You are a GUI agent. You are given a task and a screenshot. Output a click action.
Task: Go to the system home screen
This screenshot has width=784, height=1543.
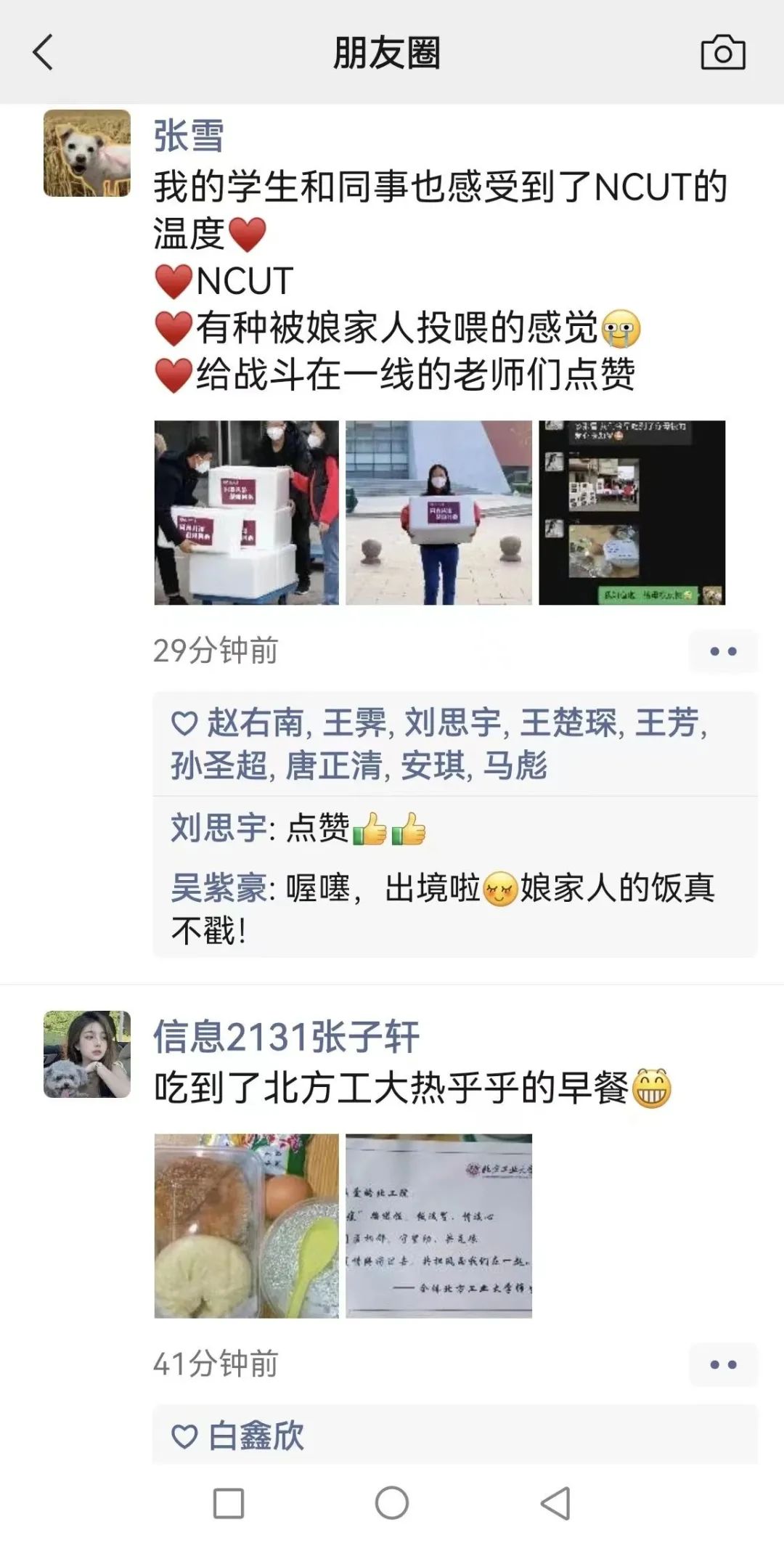[x=392, y=1503]
